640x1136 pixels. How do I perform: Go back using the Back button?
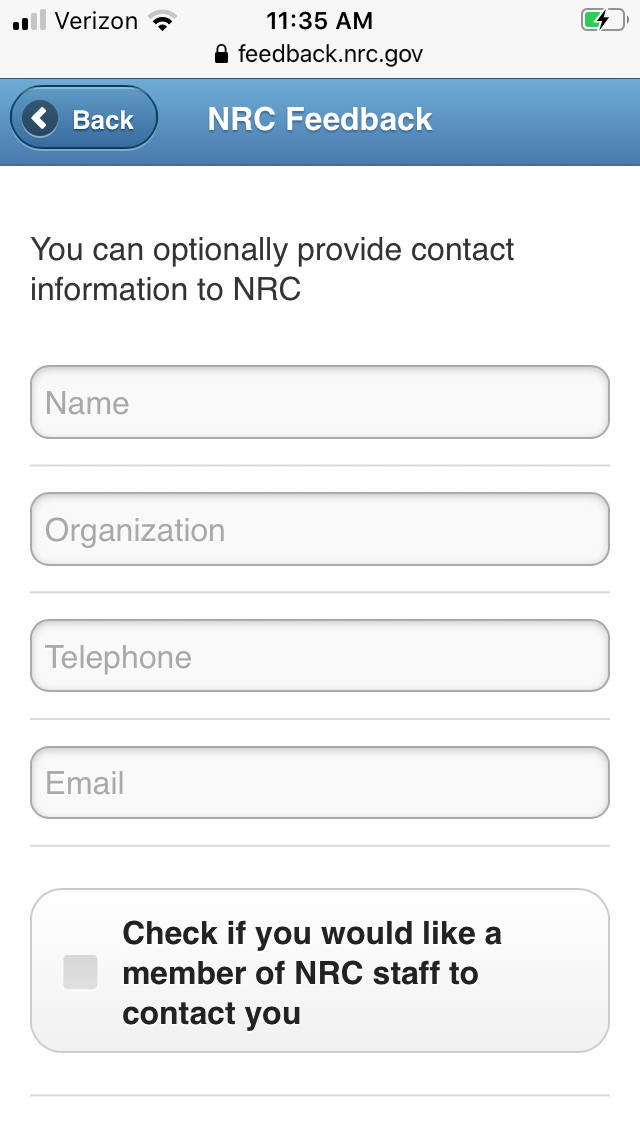pyautogui.click(x=84, y=119)
